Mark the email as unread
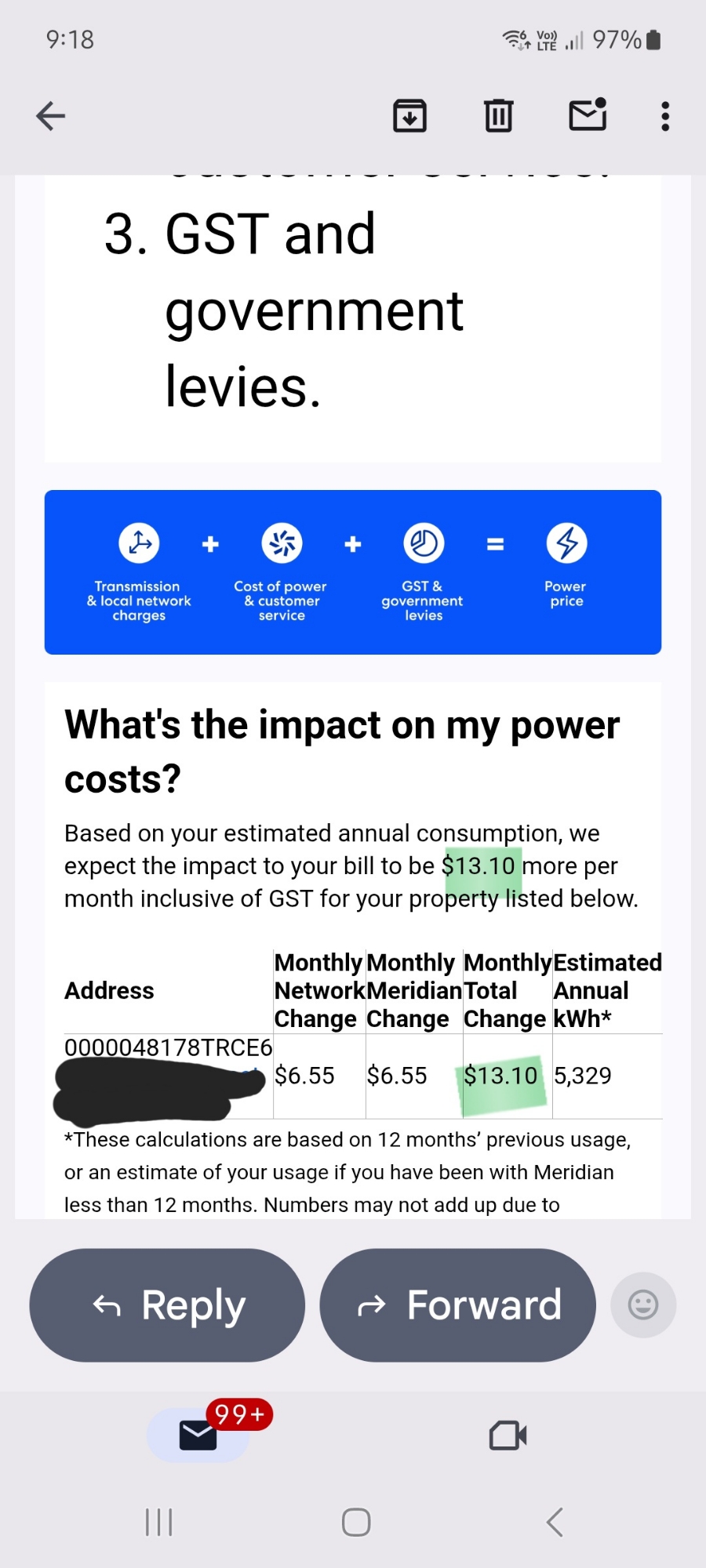Image resolution: width=706 pixels, height=1568 pixels. pyautogui.click(x=588, y=116)
